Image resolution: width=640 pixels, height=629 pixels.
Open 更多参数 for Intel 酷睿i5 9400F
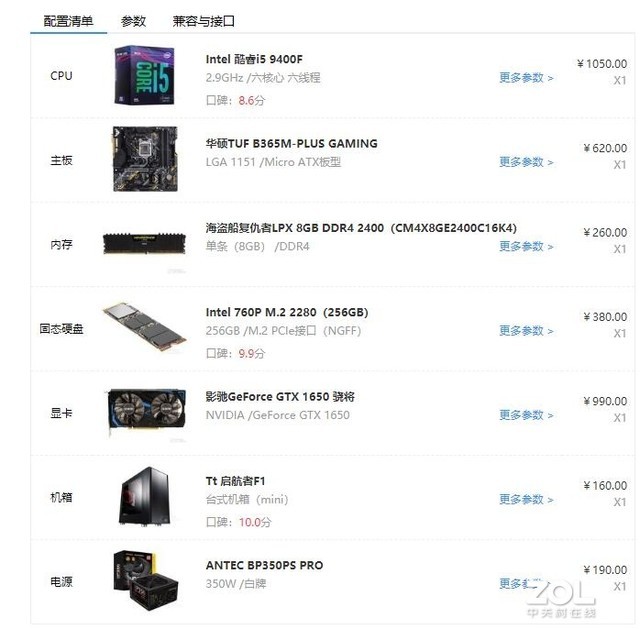click(x=526, y=78)
